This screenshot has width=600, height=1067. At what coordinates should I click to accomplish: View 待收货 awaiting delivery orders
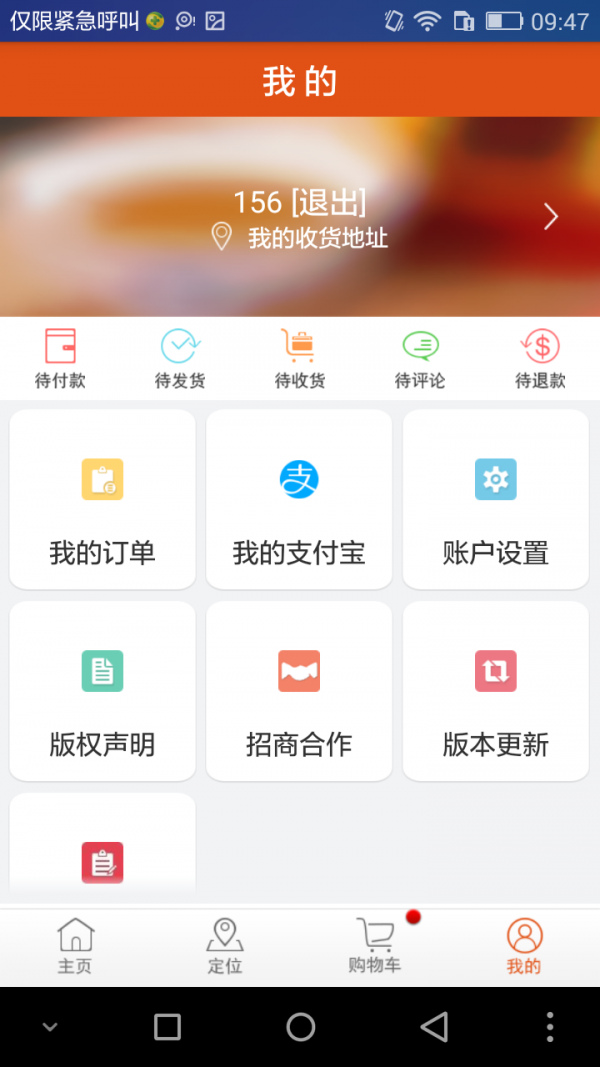(300, 359)
